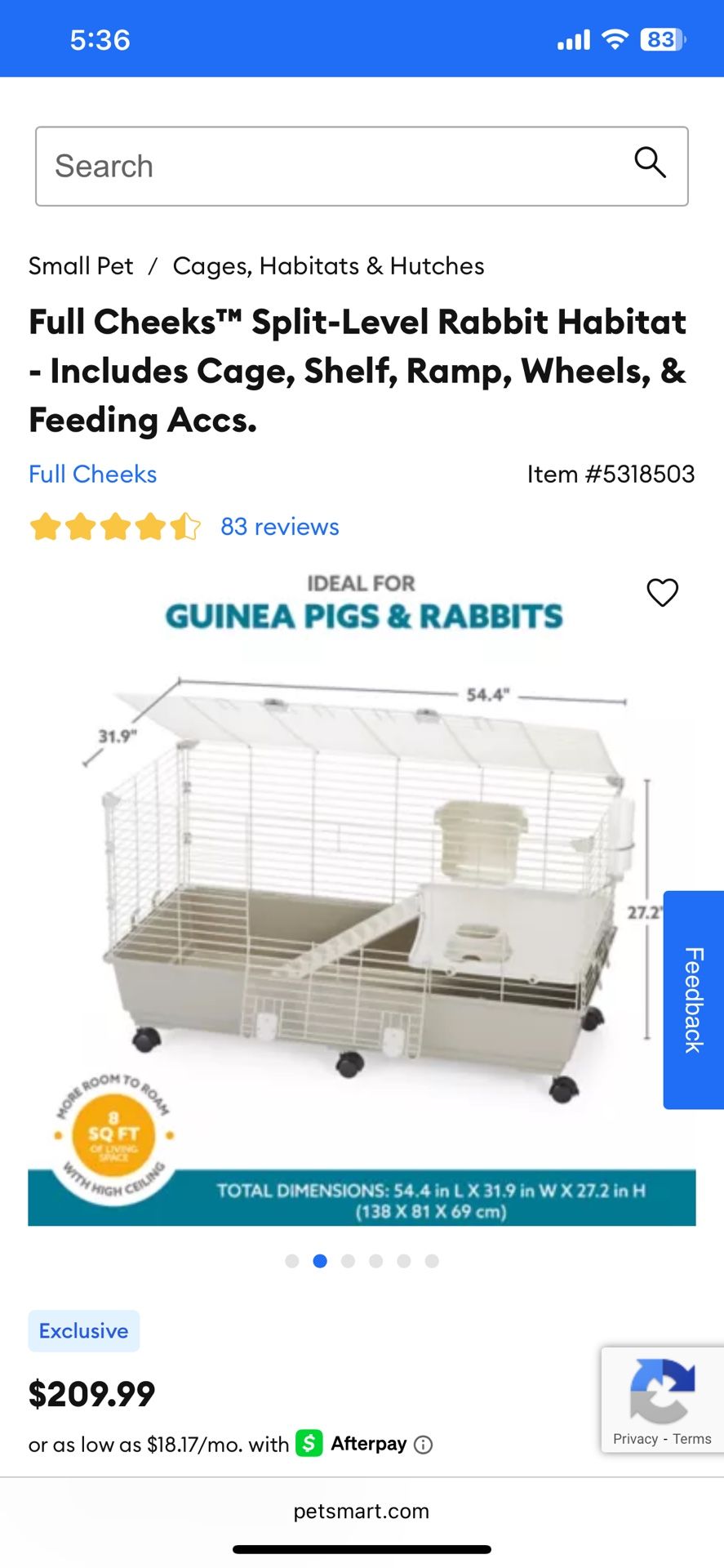Open the reCAPTCHA Privacy link

coord(635,1439)
